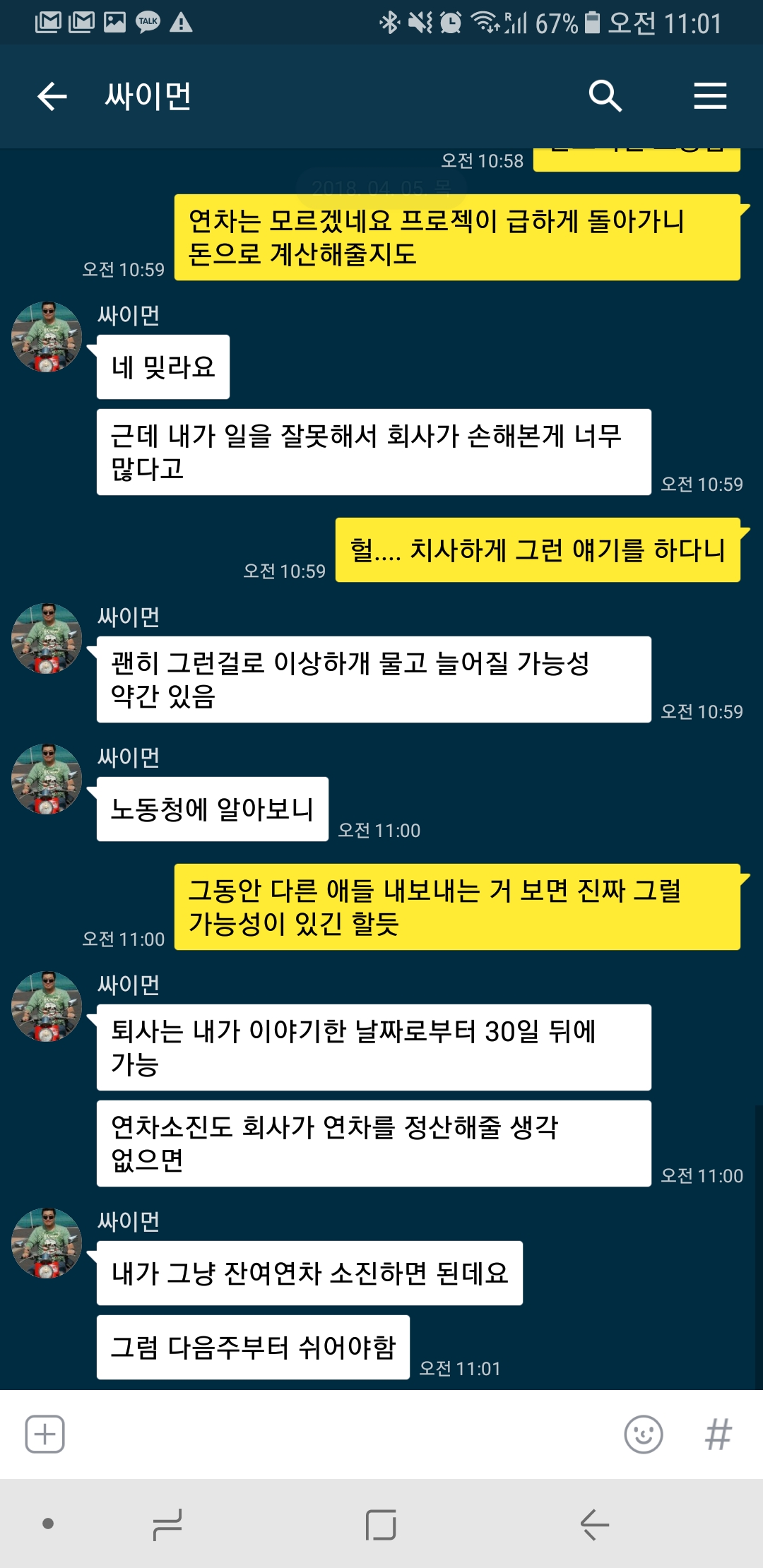Open recent apps from navigation bar
The width and height of the screenshot is (763, 1568).
tap(167, 1524)
